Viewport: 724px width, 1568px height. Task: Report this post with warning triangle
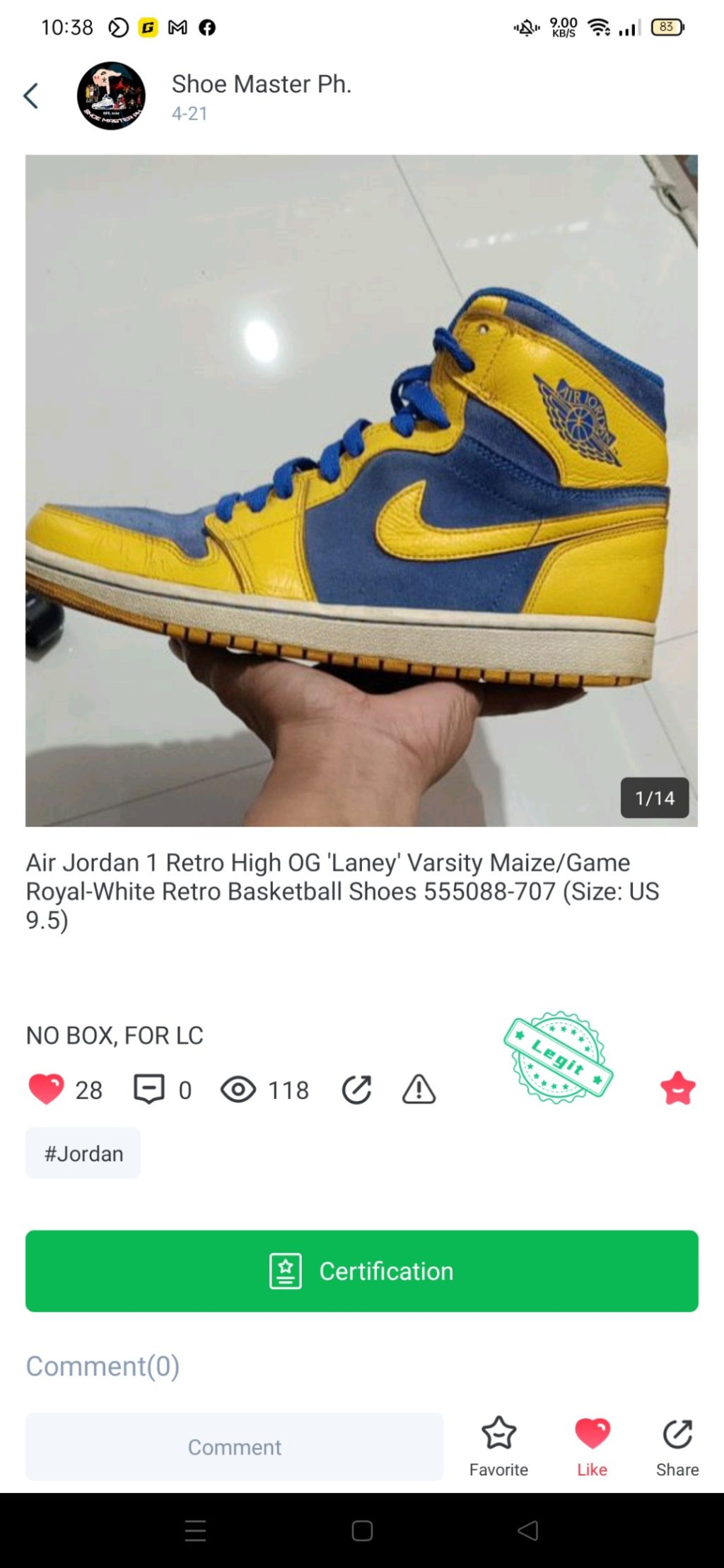coord(419,1089)
